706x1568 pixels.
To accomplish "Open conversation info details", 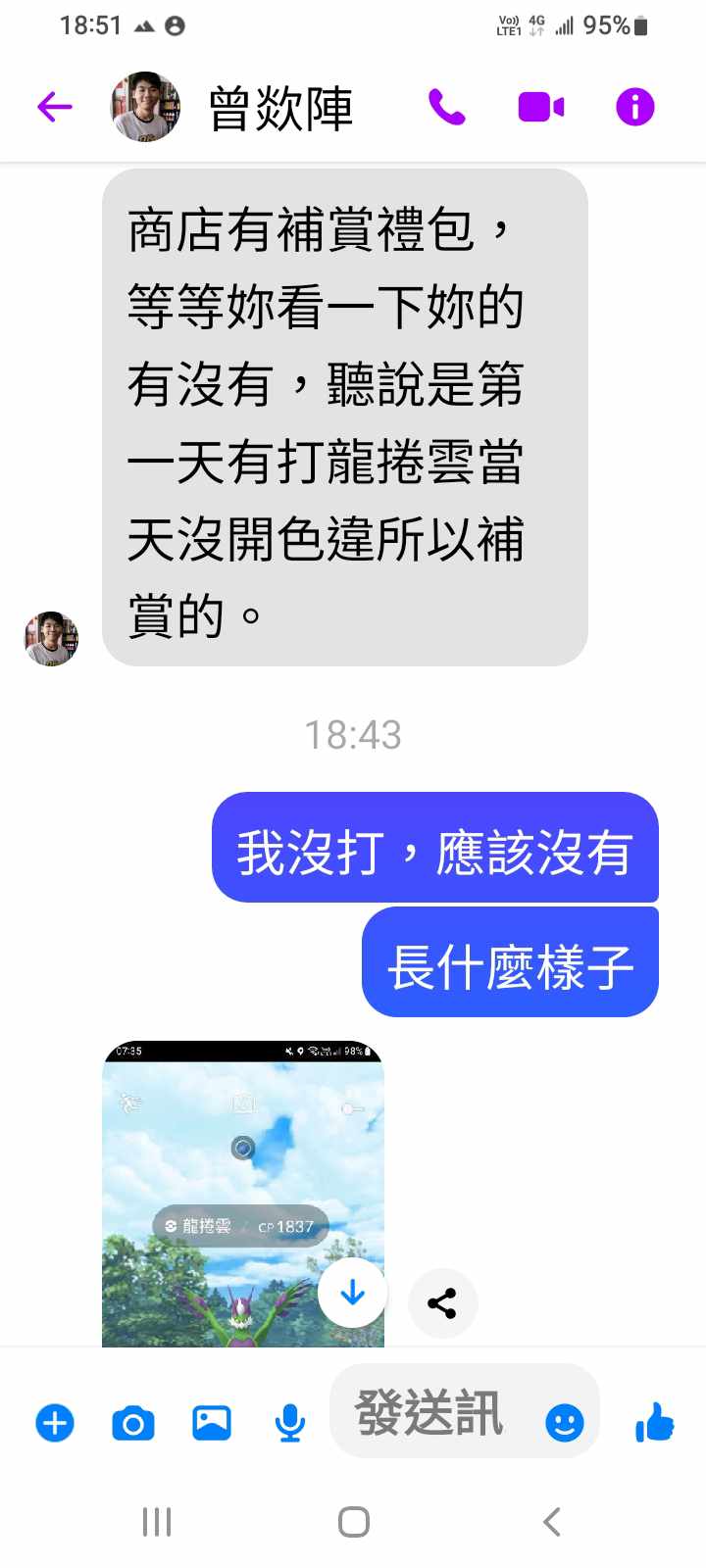I will tap(634, 107).
